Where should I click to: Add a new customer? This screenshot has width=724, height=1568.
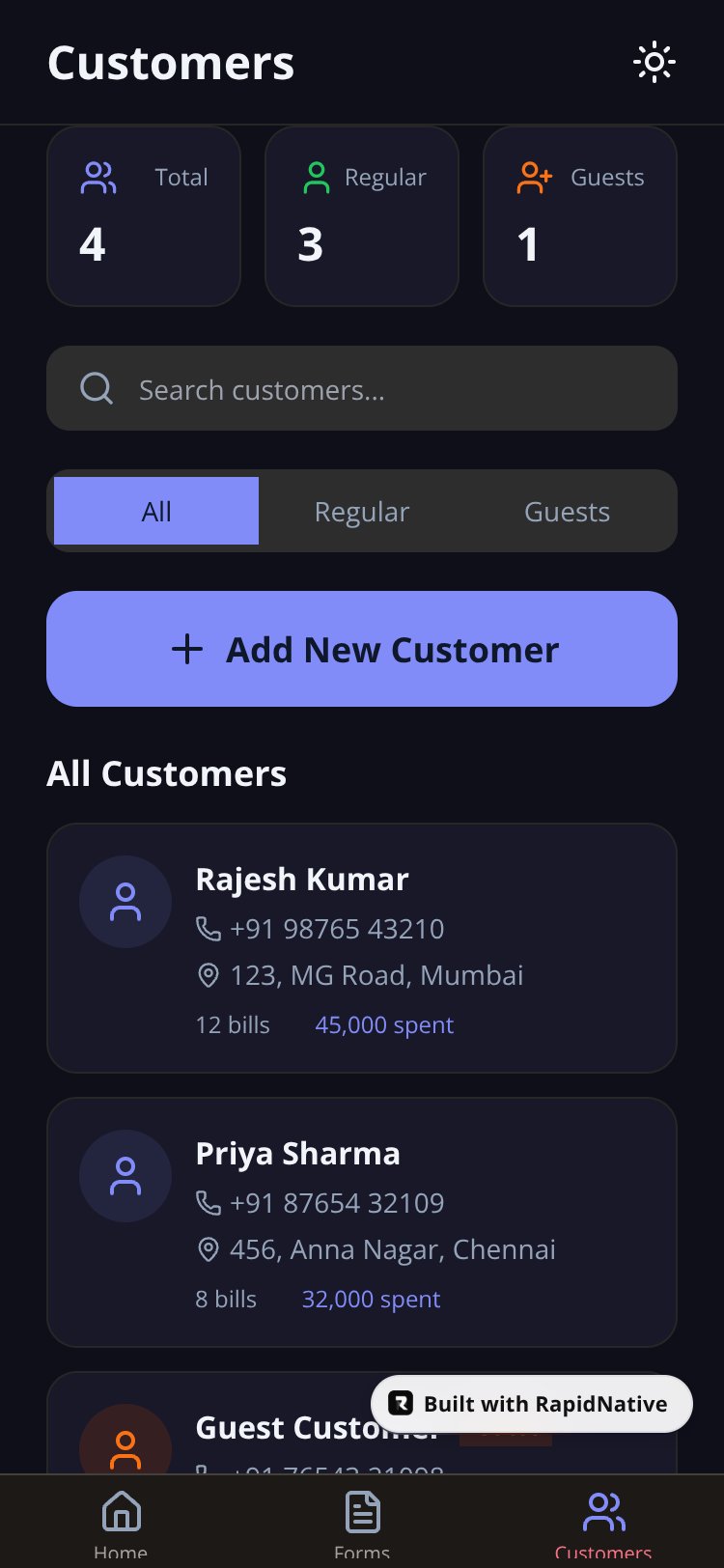362,649
